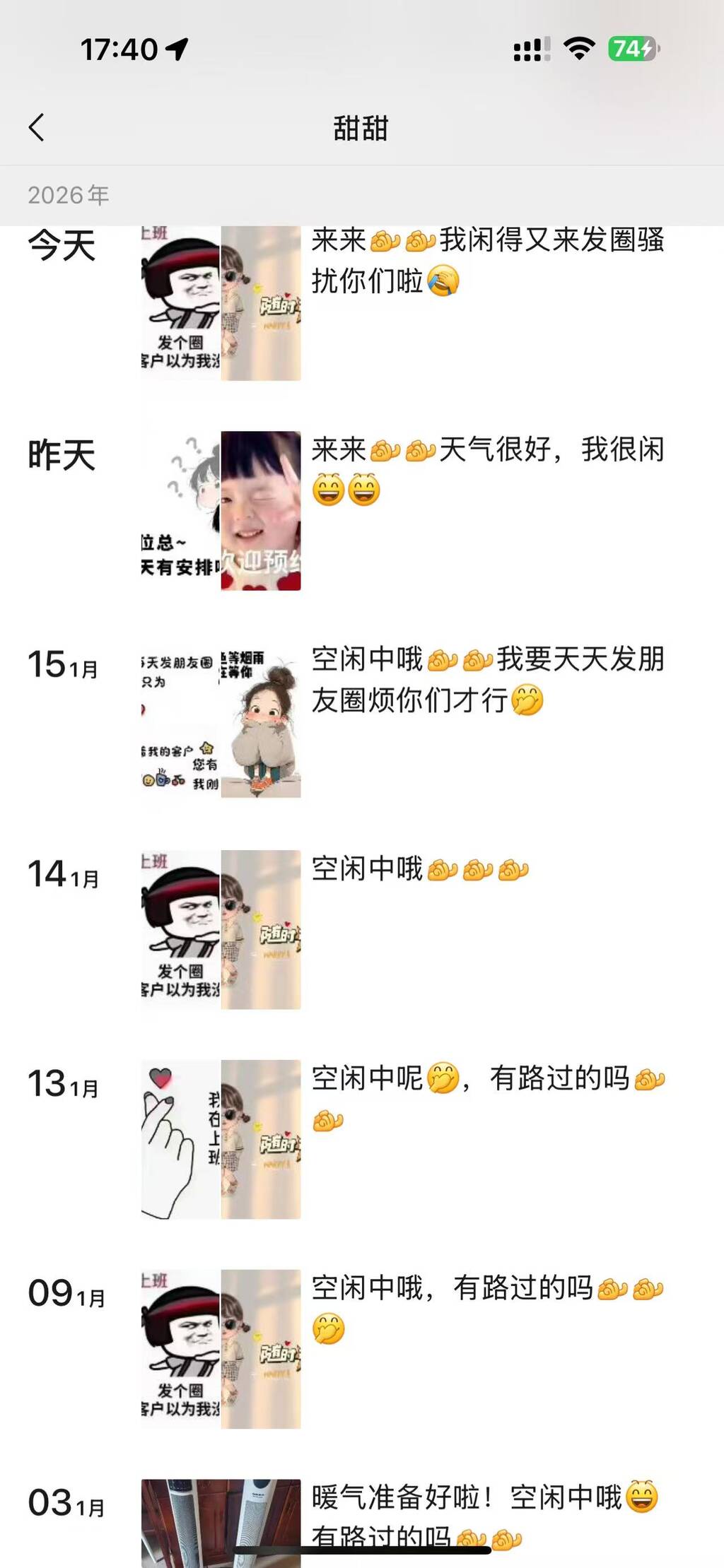Viewport: 724px width, 1568px height.
Task: Open the January 14 post 空闲中哦
Action: (420, 869)
